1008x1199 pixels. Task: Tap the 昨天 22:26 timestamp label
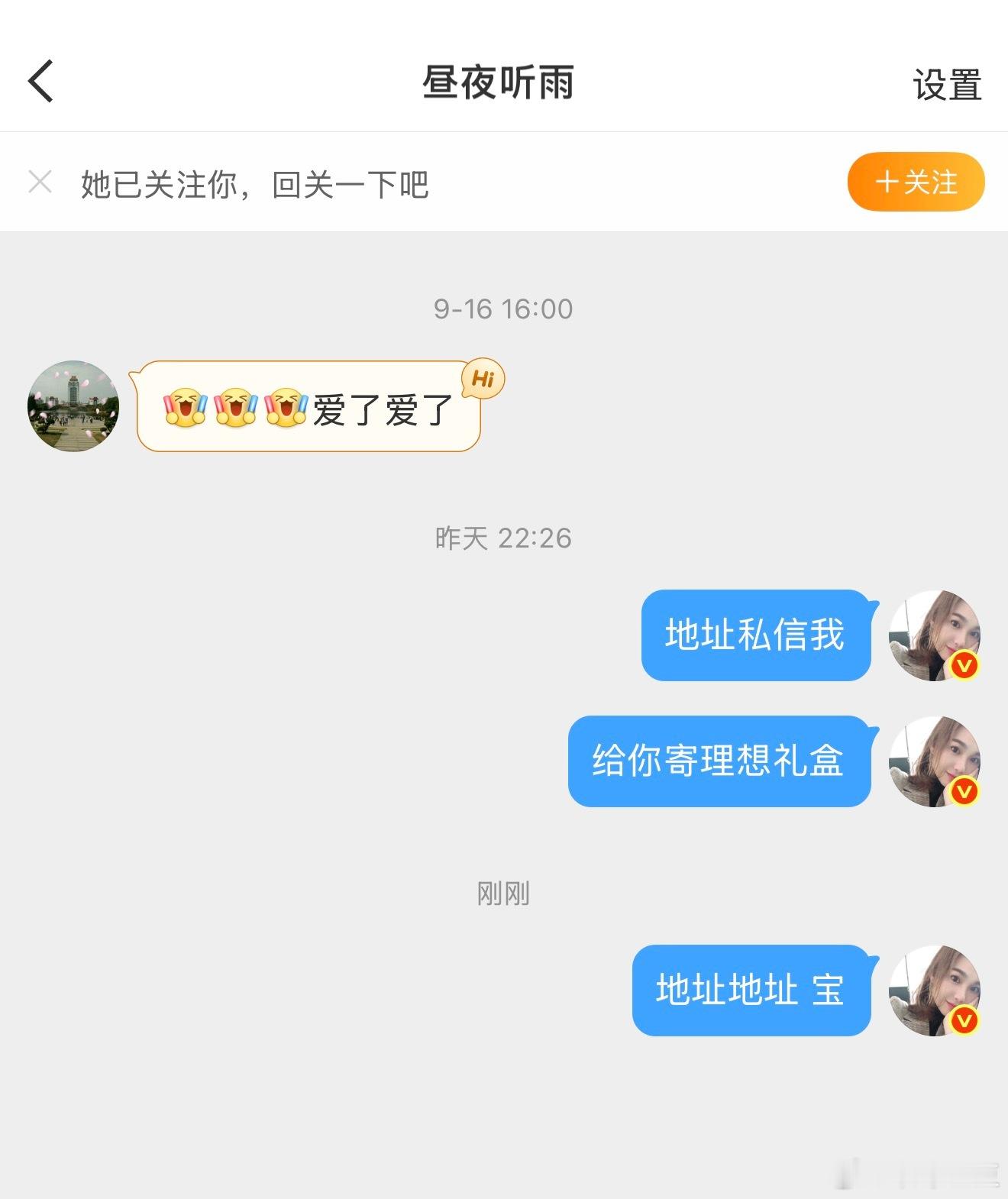[x=502, y=538]
